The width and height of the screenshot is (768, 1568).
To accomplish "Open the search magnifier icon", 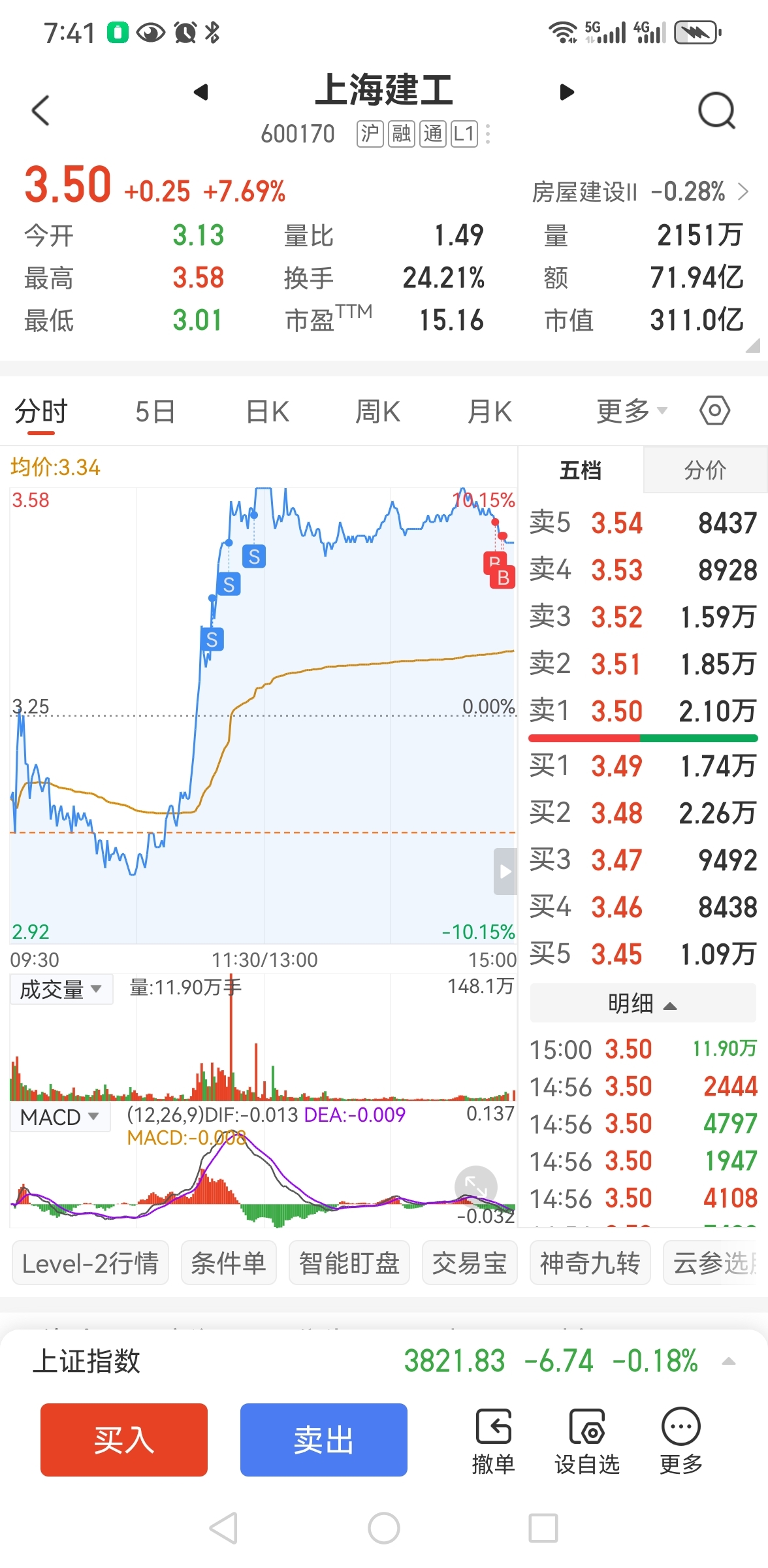I will coord(716,110).
